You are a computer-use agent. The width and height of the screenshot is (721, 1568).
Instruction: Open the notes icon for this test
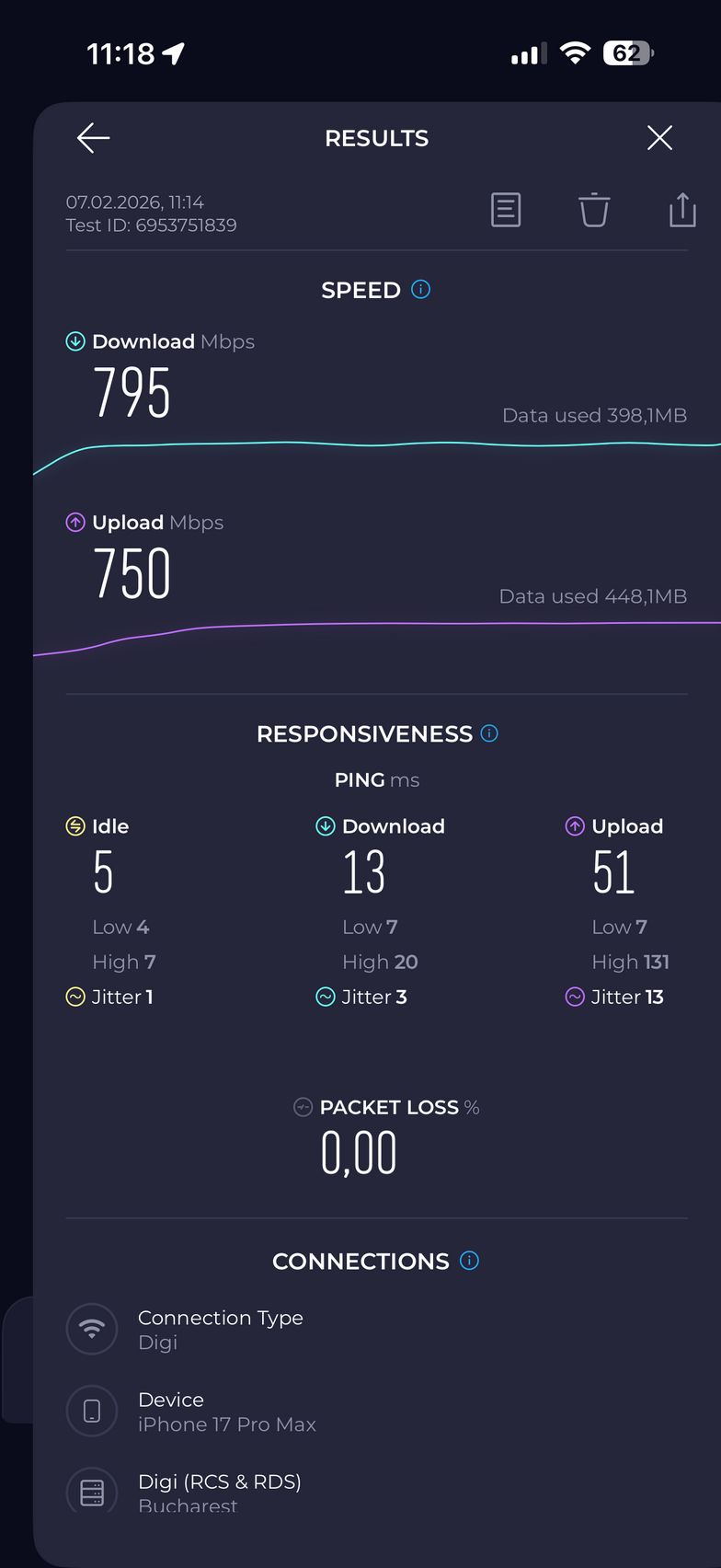coord(506,210)
